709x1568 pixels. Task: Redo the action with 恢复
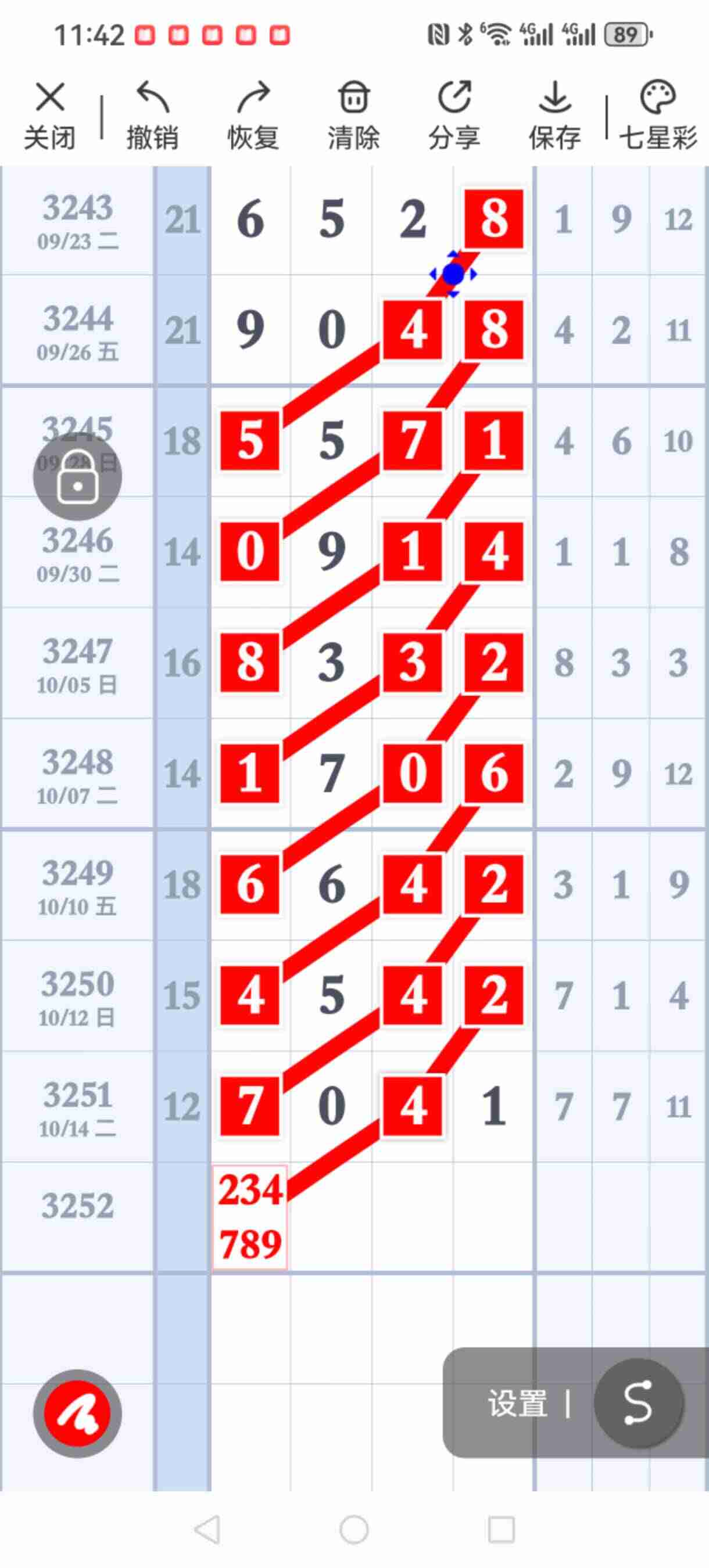point(253,114)
